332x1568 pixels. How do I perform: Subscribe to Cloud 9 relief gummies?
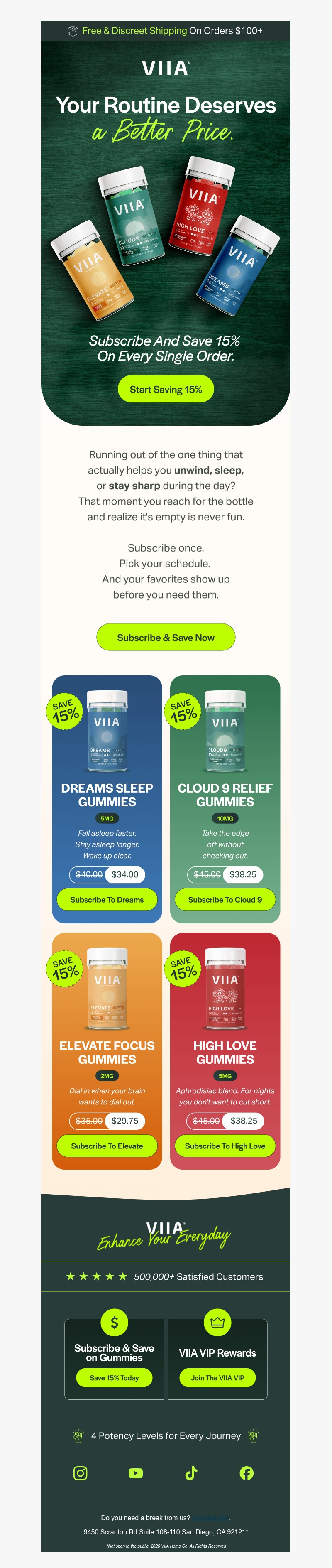[x=225, y=899]
